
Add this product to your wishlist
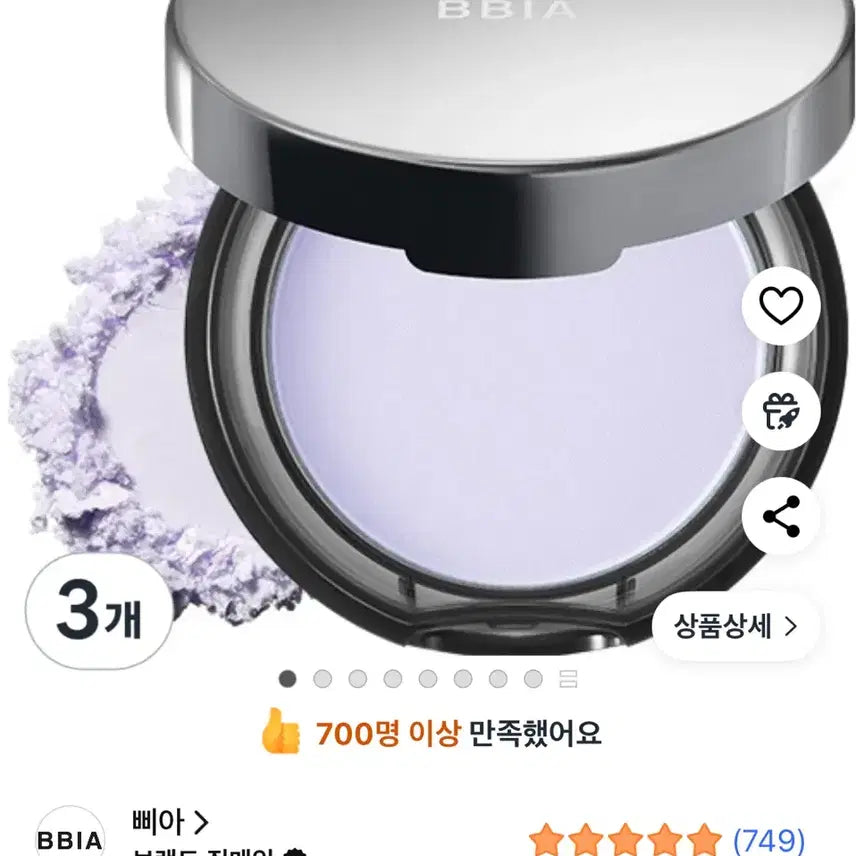click(781, 307)
